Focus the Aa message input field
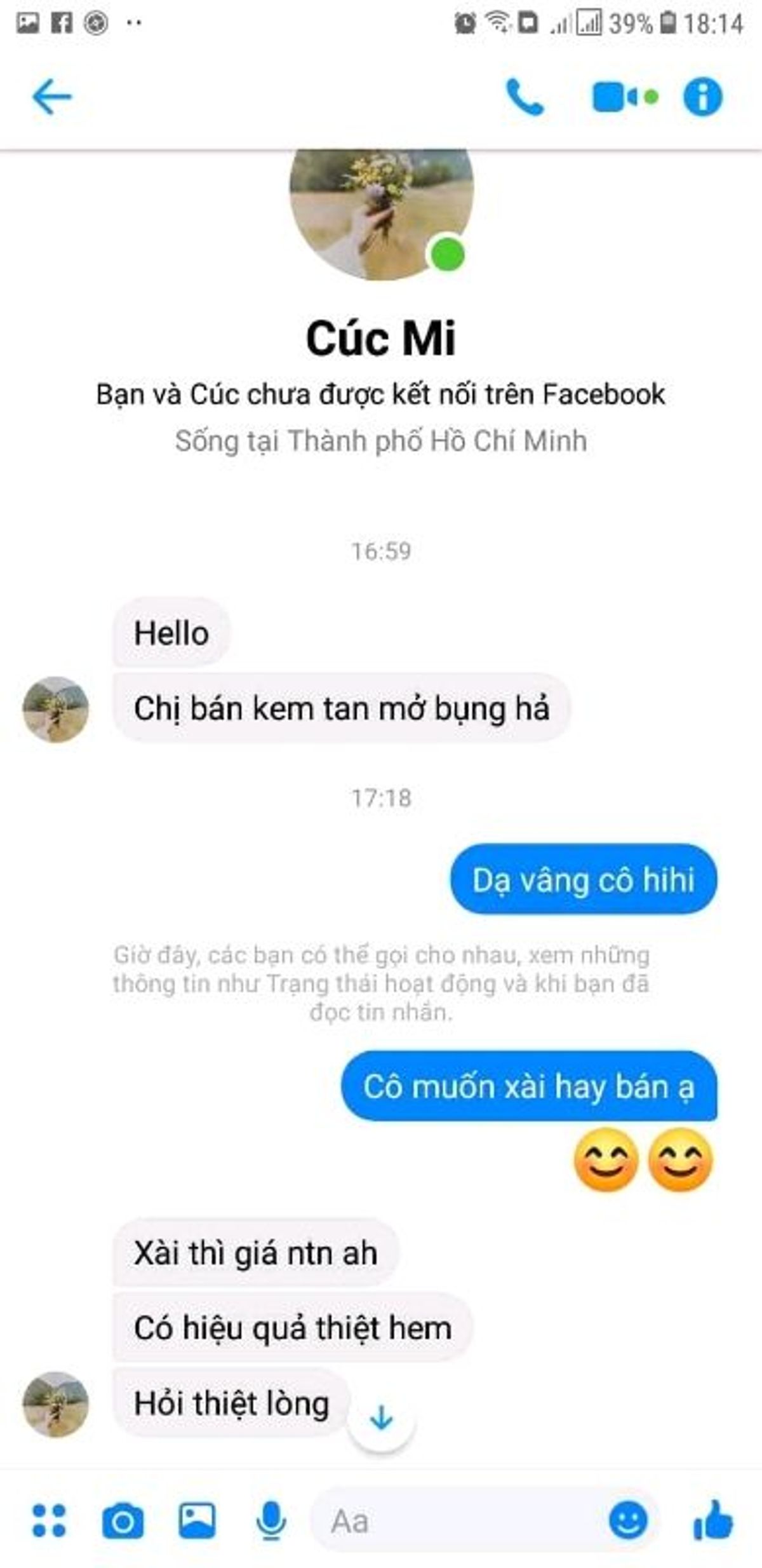Image resolution: width=762 pixels, height=1568 pixels. click(x=457, y=1520)
